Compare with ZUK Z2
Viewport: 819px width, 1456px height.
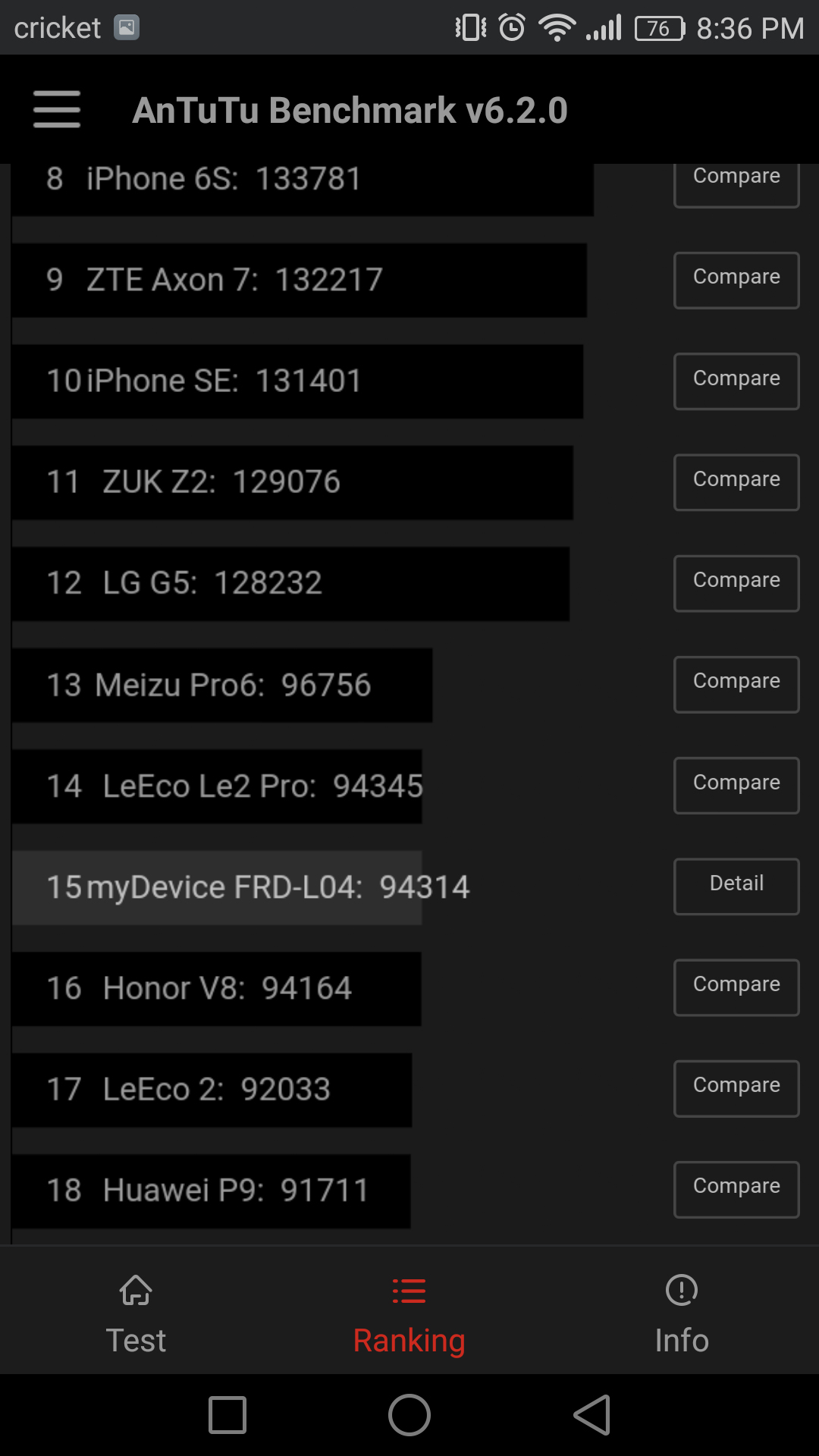(x=736, y=482)
